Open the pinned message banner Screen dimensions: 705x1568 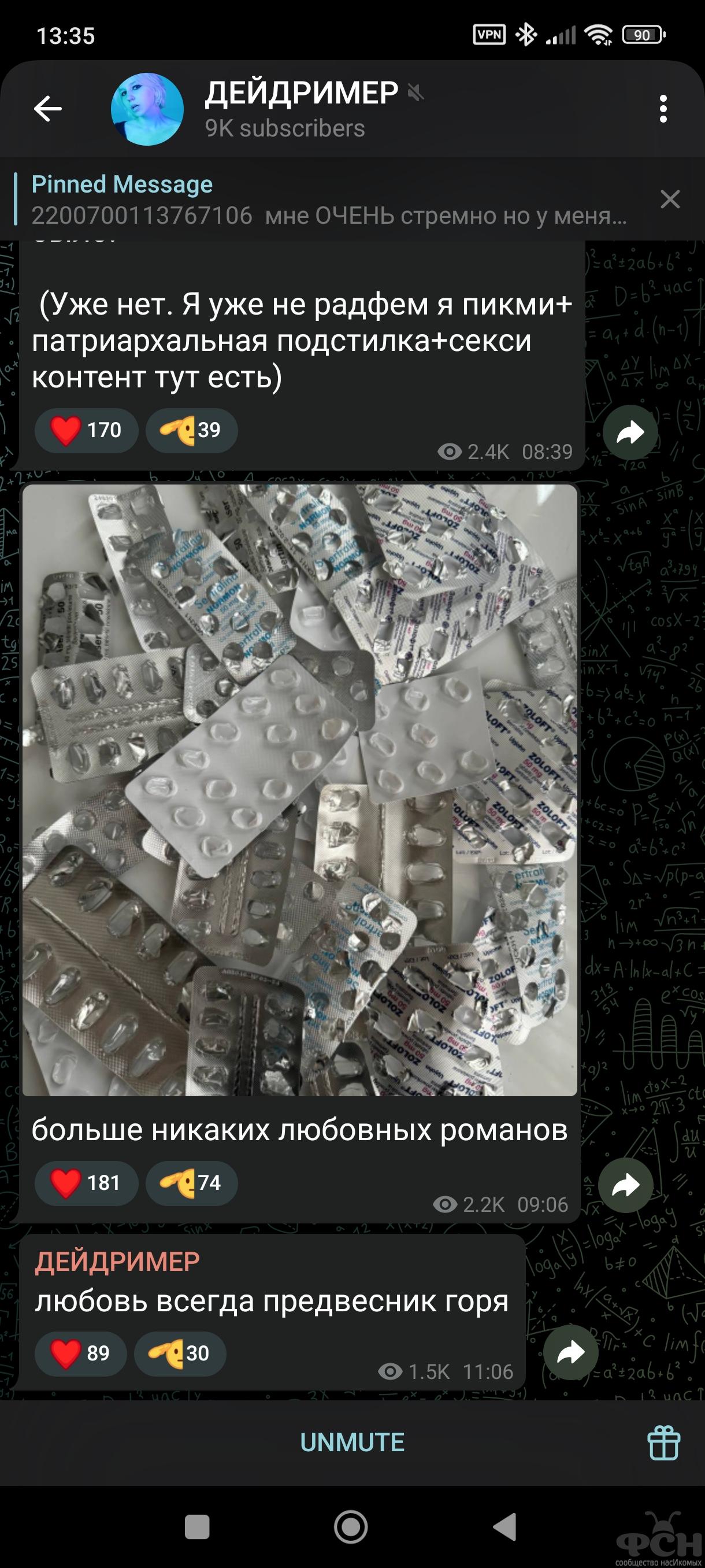click(x=328, y=199)
